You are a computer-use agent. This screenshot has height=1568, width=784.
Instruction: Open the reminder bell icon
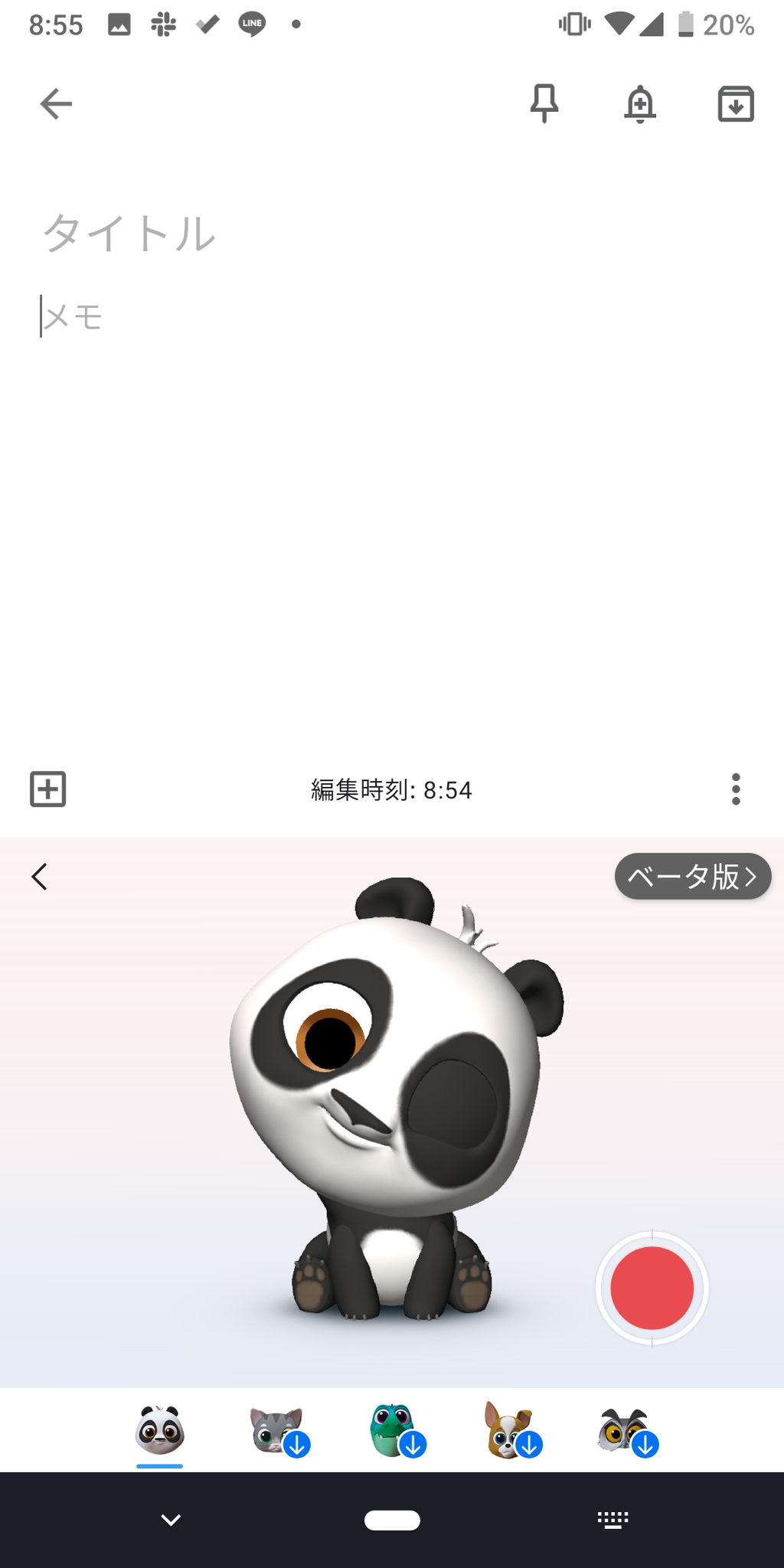[x=639, y=105]
